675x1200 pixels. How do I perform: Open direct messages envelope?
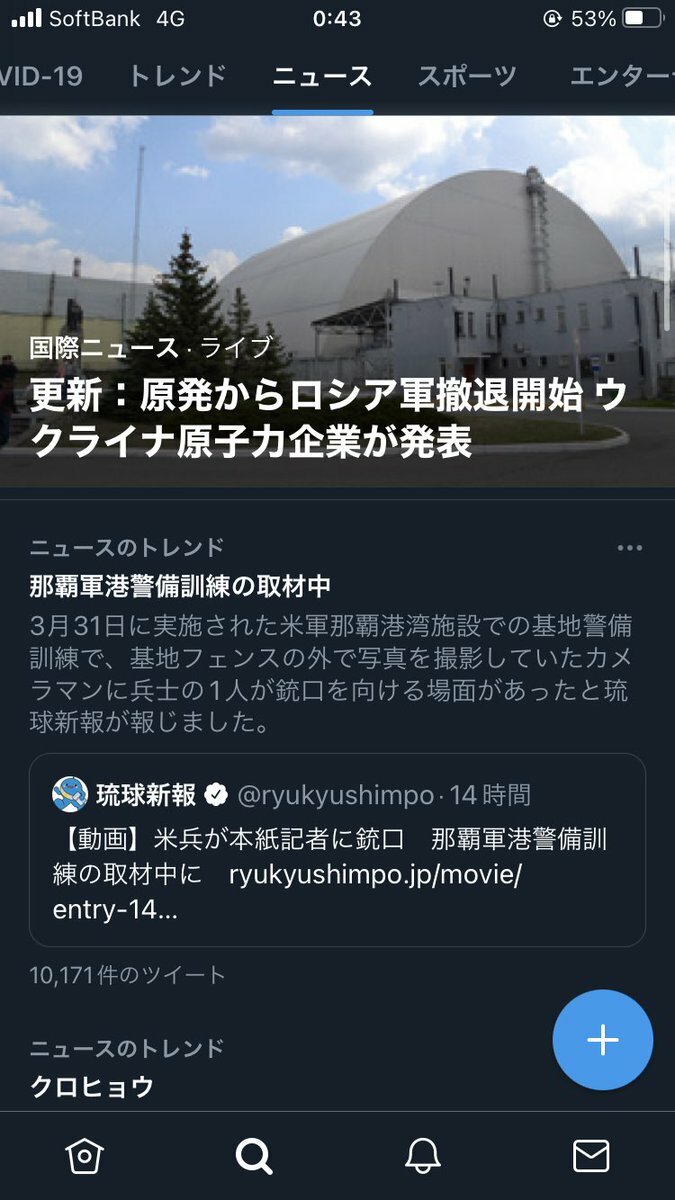pyautogui.click(x=591, y=1156)
